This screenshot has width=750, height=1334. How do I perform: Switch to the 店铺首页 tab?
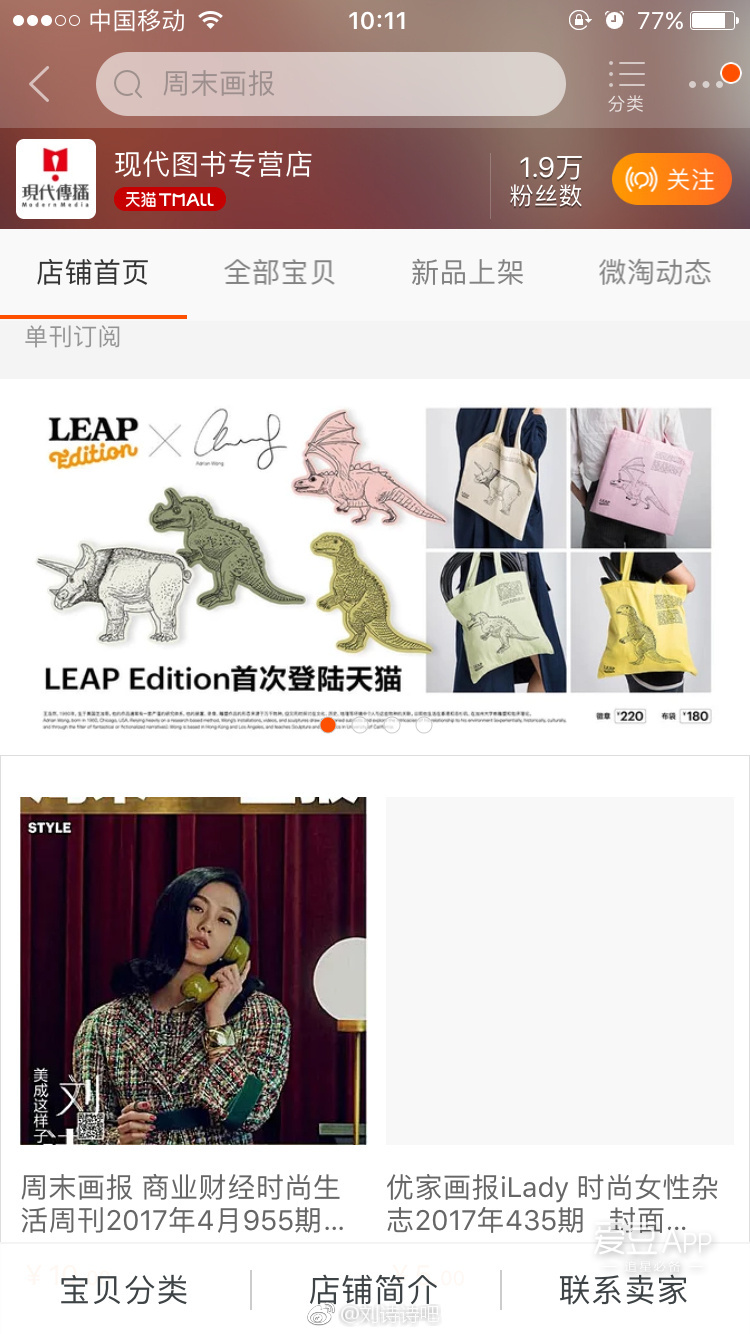click(x=92, y=272)
